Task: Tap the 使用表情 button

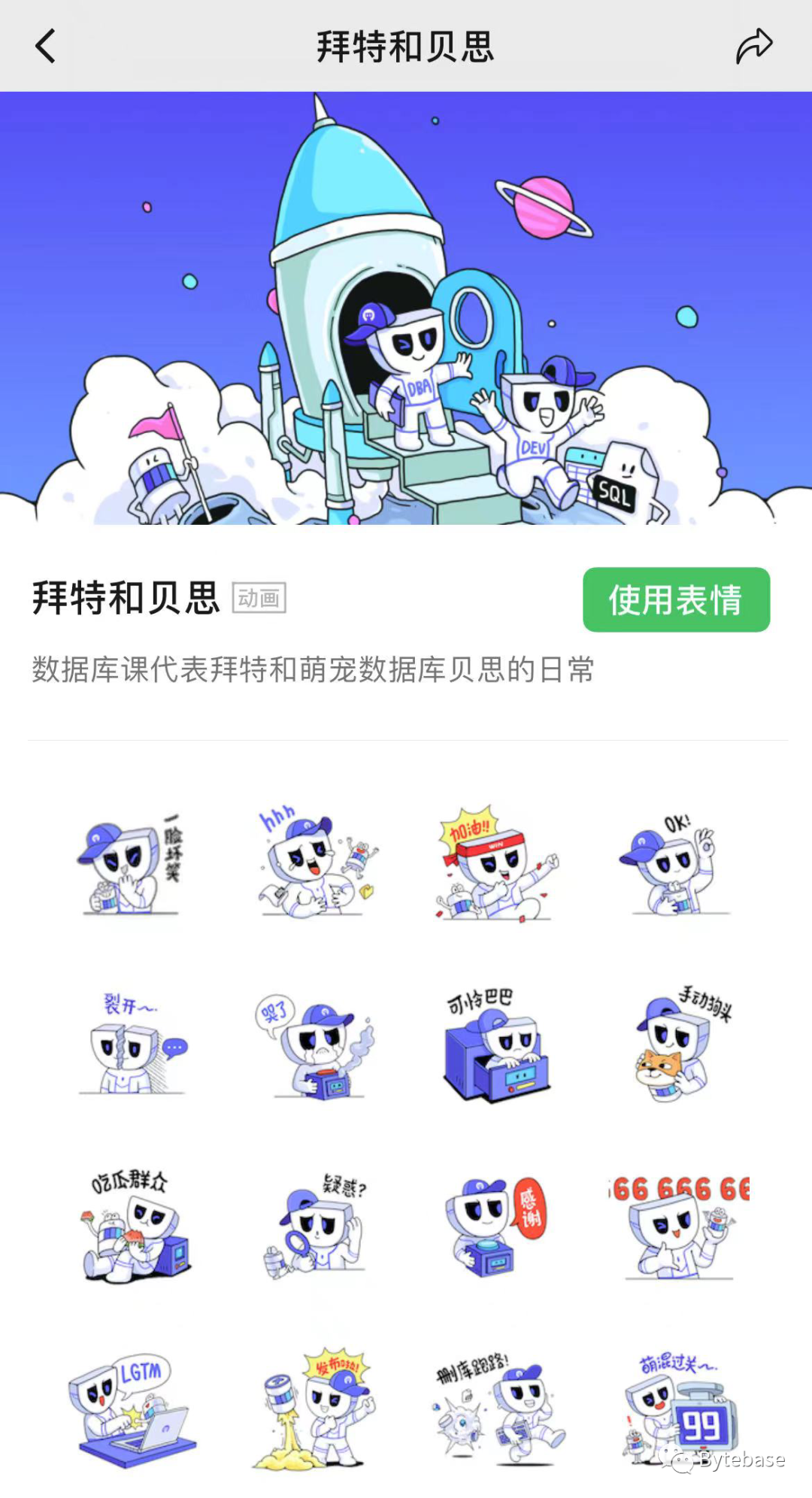Action: point(676,599)
